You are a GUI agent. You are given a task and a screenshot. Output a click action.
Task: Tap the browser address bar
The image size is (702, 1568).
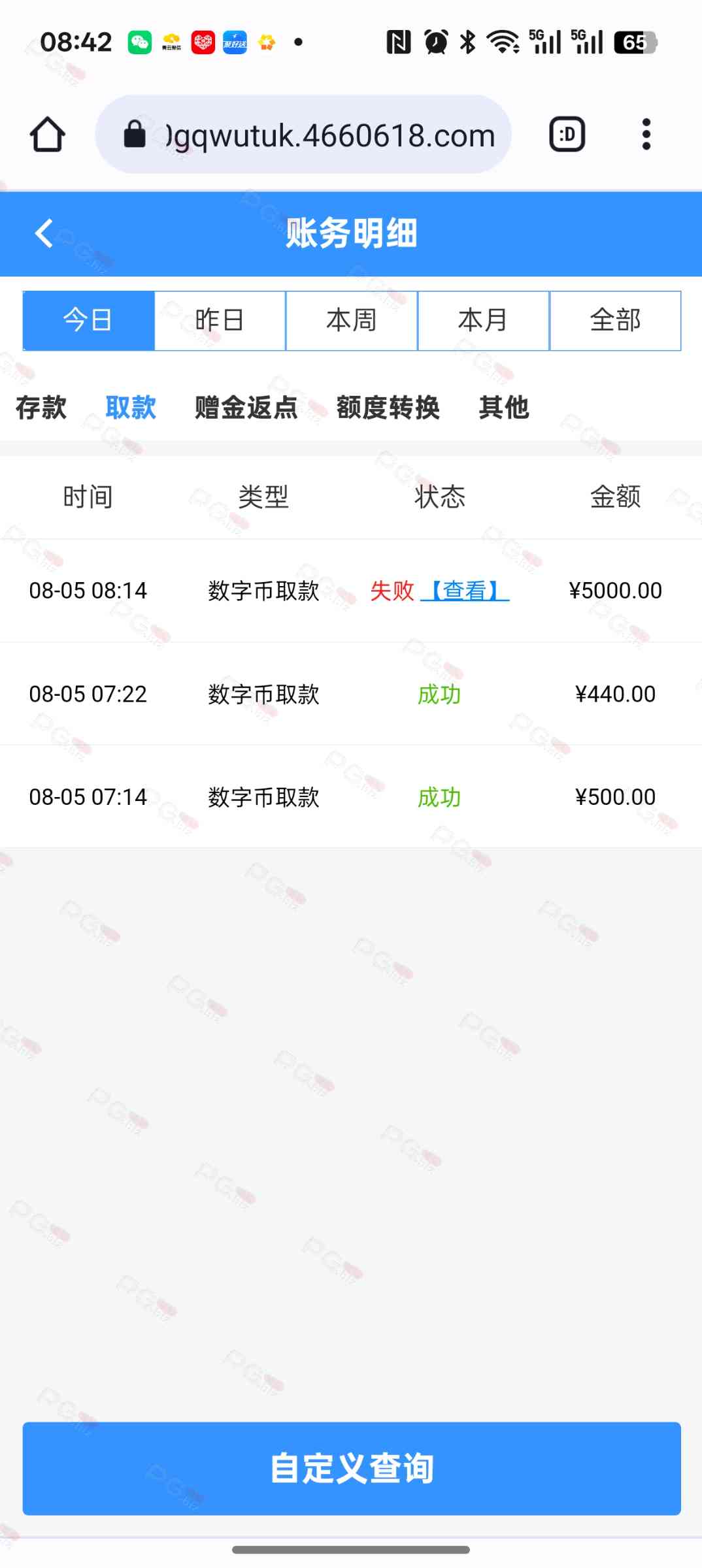pyautogui.click(x=303, y=135)
